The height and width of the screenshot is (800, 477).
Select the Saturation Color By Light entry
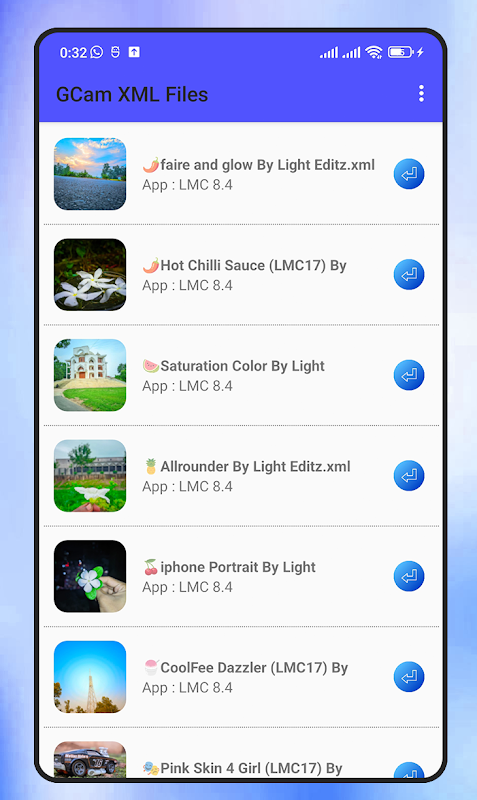point(241,375)
